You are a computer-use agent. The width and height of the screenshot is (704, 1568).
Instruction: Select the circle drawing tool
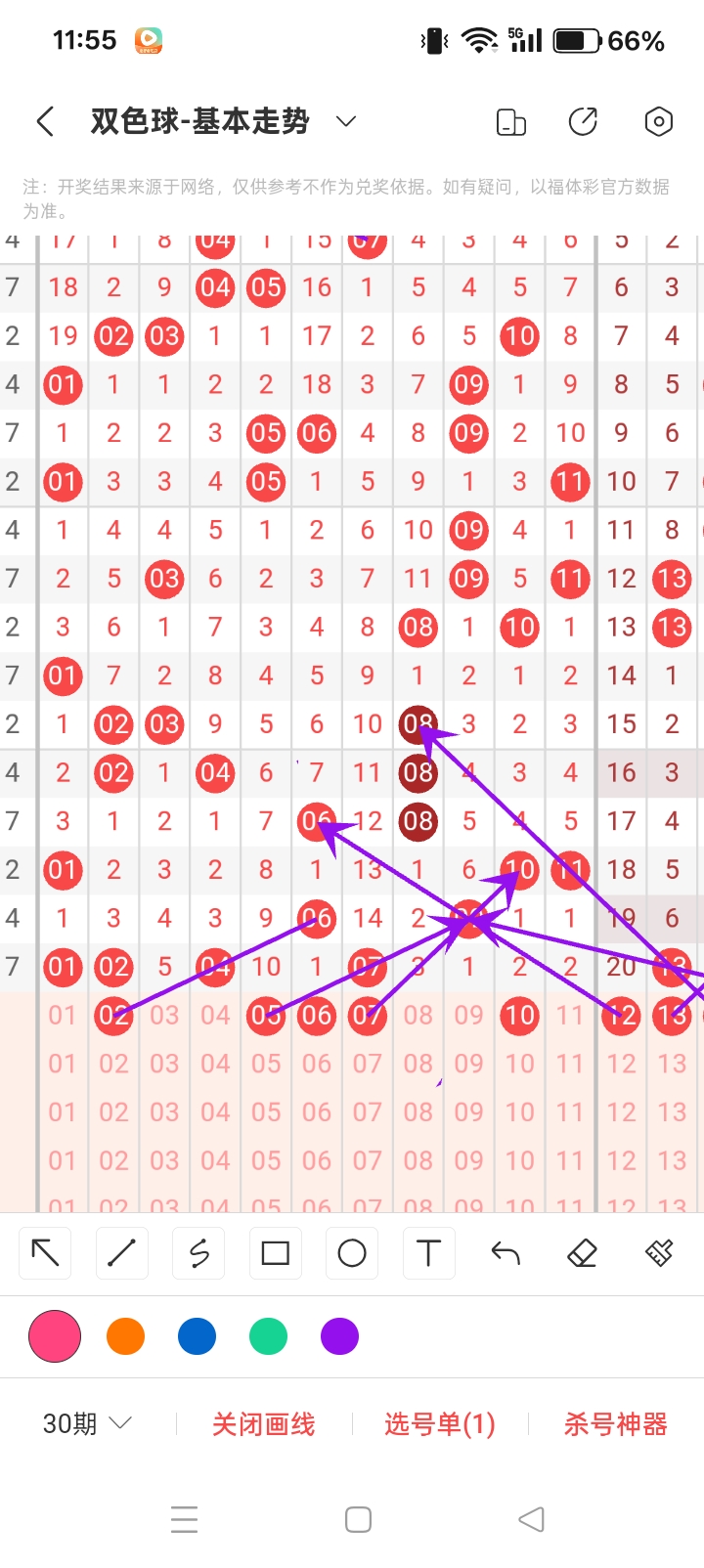(x=352, y=1252)
